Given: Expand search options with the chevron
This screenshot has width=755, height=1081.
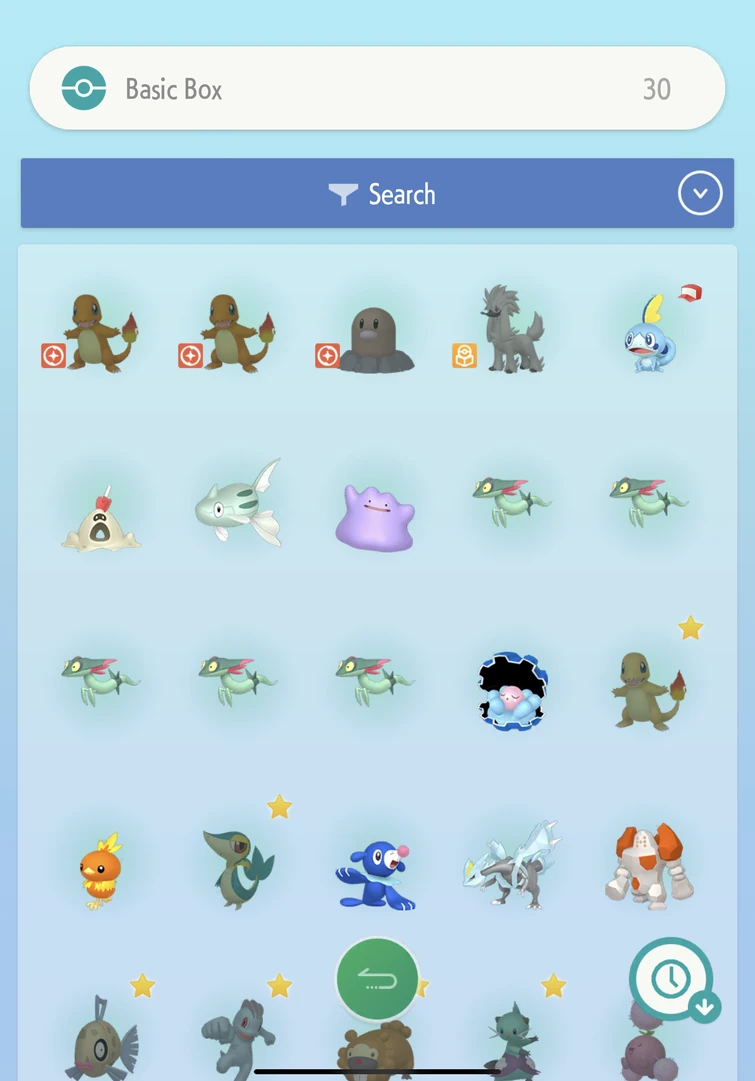Looking at the screenshot, I should (699, 194).
